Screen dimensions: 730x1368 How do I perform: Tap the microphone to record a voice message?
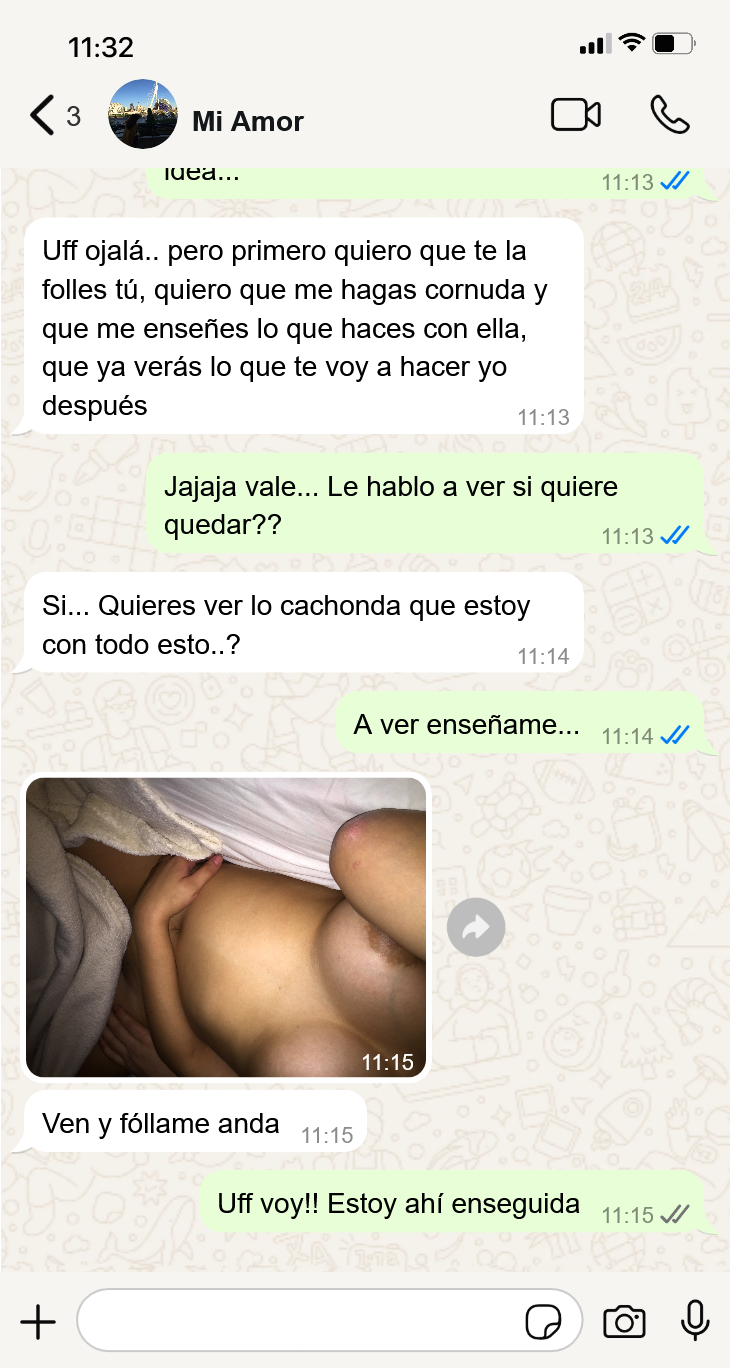tap(695, 1321)
